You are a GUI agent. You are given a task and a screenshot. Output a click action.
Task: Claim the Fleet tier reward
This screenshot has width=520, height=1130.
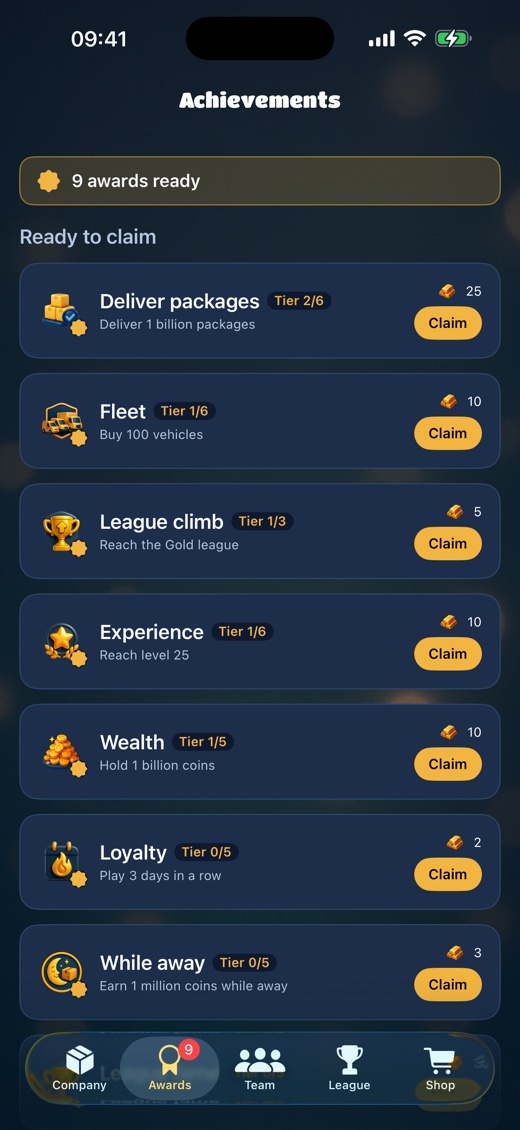(x=447, y=433)
